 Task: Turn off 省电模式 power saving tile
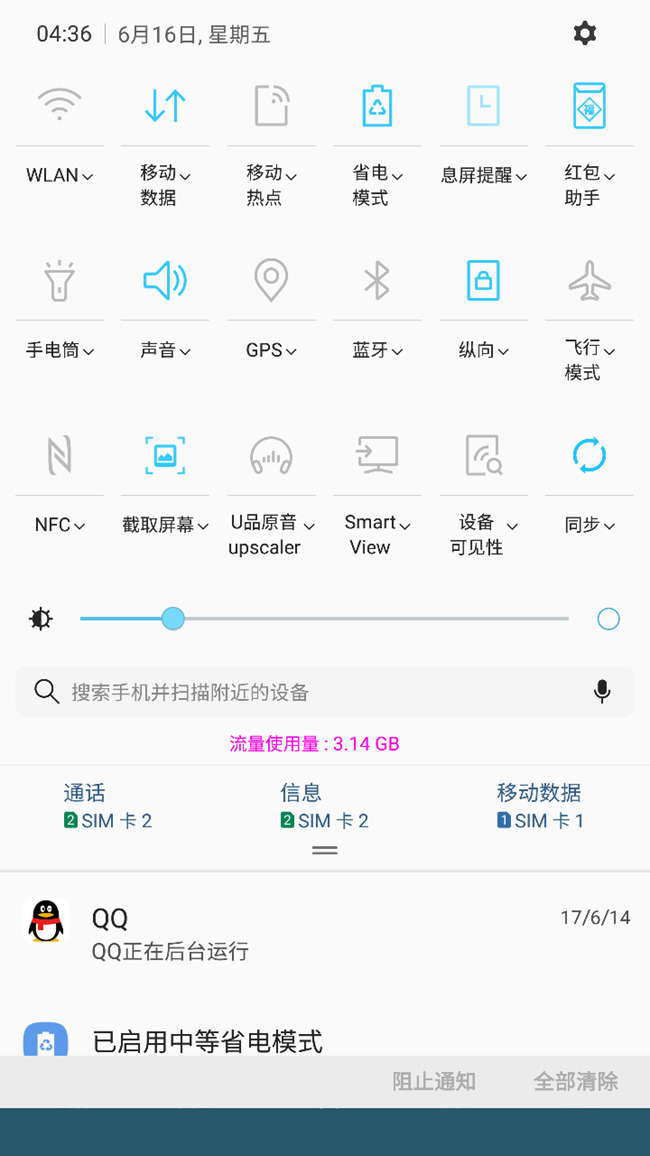click(377, 105)
